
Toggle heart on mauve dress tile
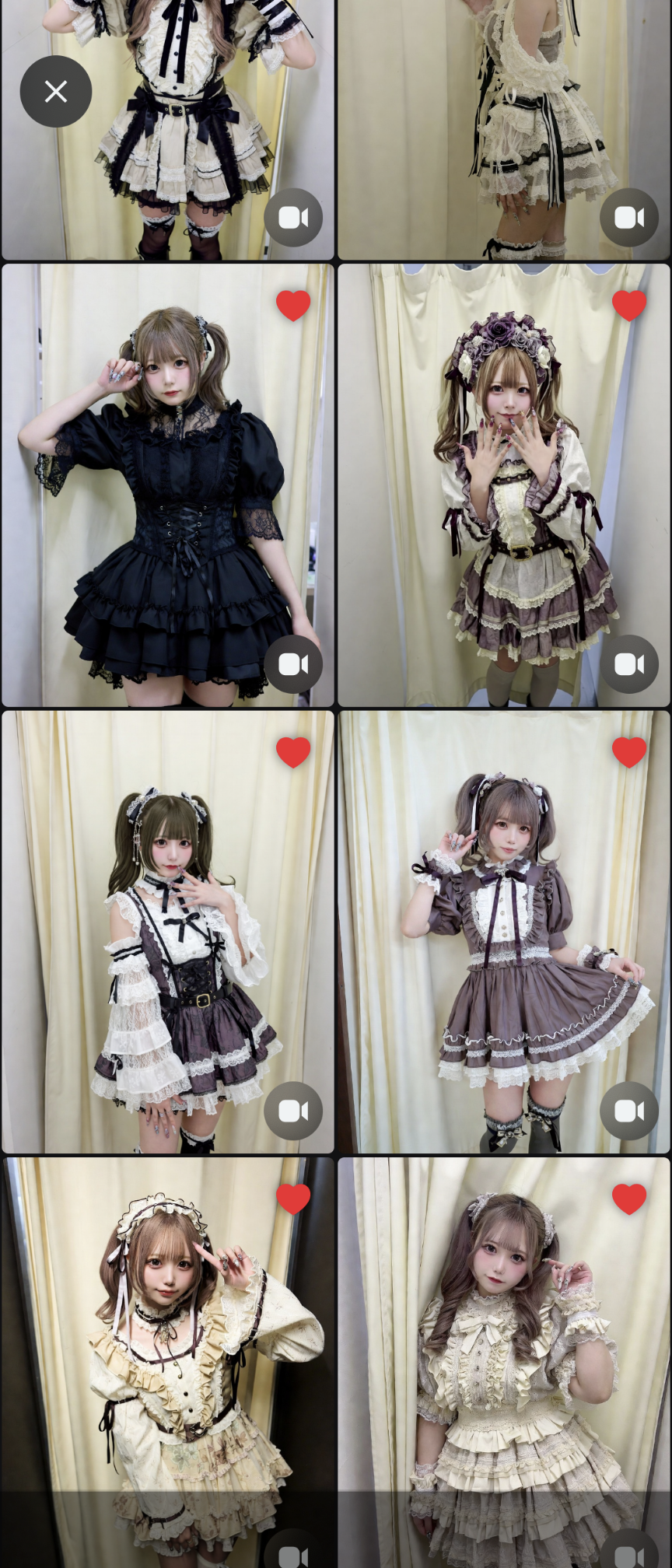point(629,752)
